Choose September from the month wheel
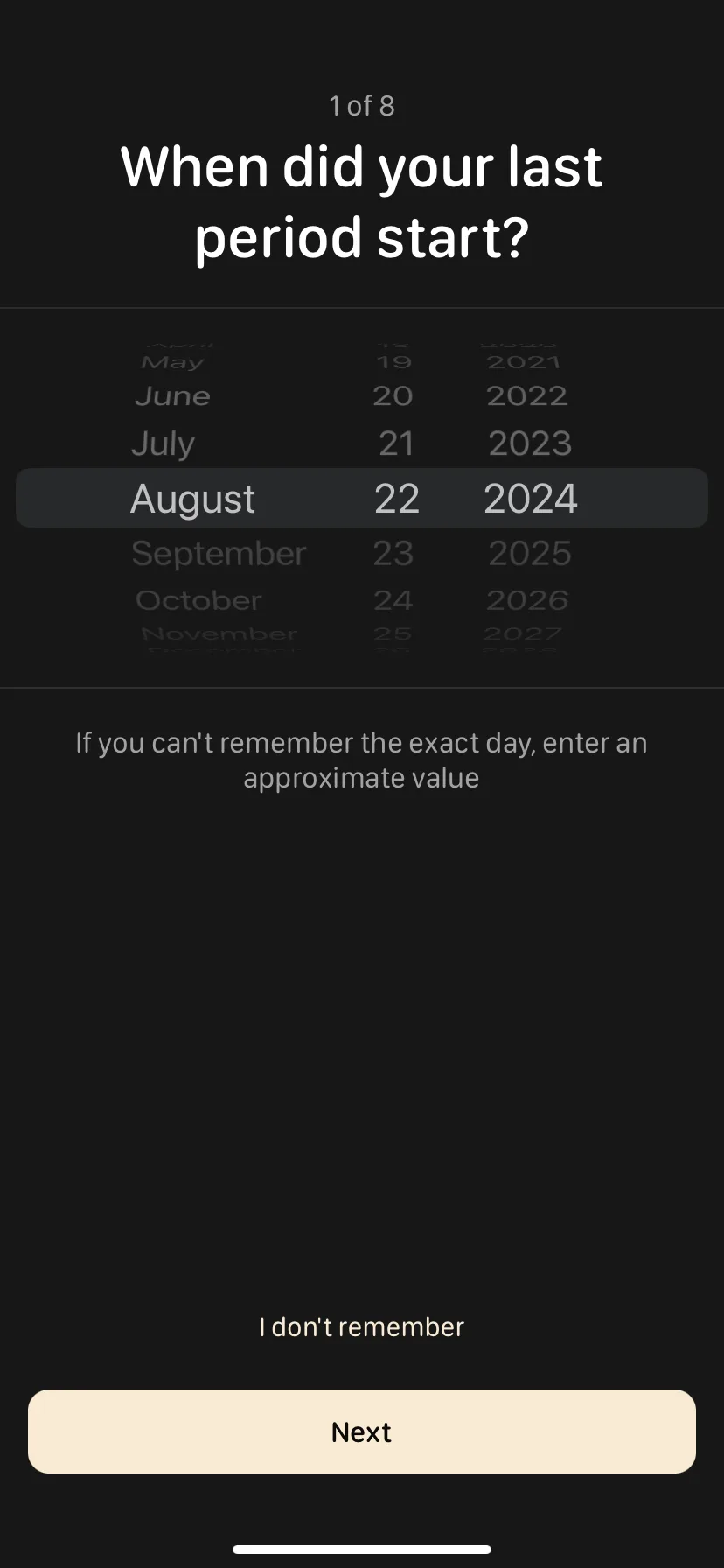This screenshot has height=1568, width=724. click(218, 553)
